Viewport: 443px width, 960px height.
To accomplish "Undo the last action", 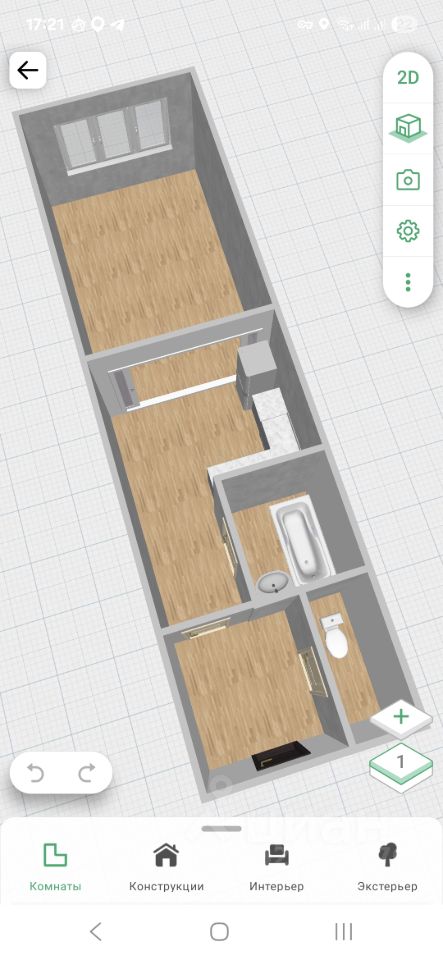I will click(35, 773).
